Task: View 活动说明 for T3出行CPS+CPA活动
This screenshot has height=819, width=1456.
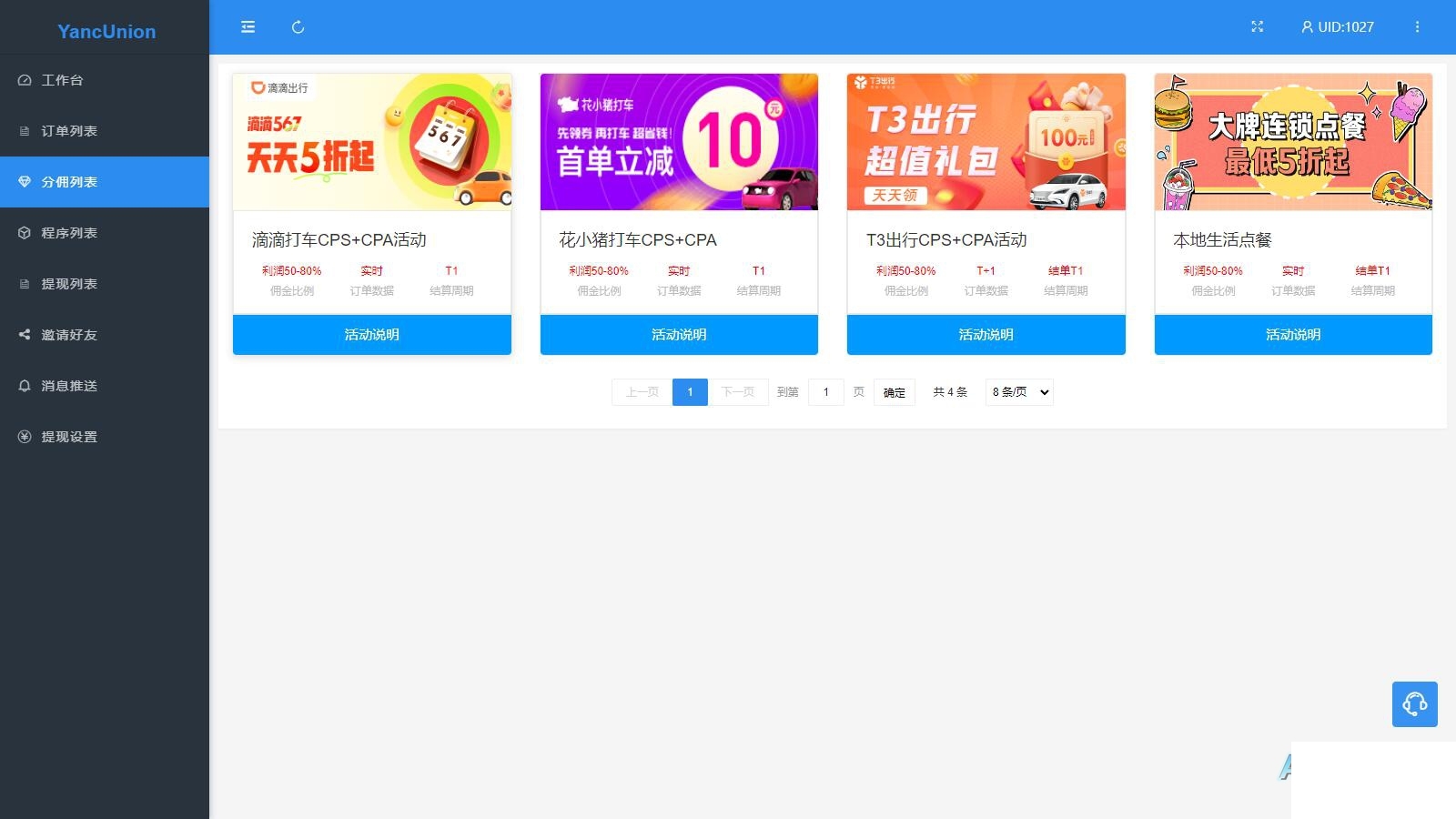Action: point(986,335)
